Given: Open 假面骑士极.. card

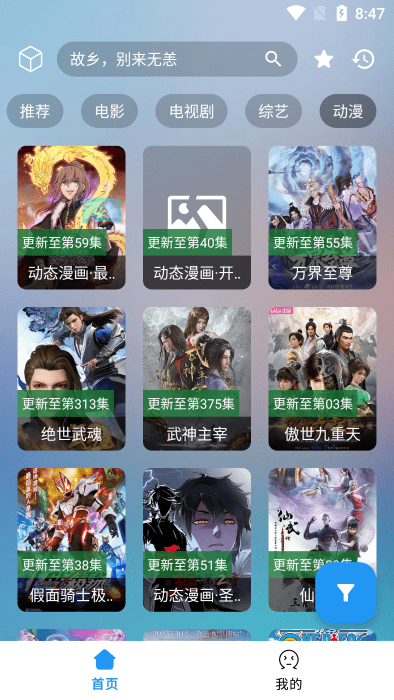Looking at the screenshot, I should [x=71, y=540].
